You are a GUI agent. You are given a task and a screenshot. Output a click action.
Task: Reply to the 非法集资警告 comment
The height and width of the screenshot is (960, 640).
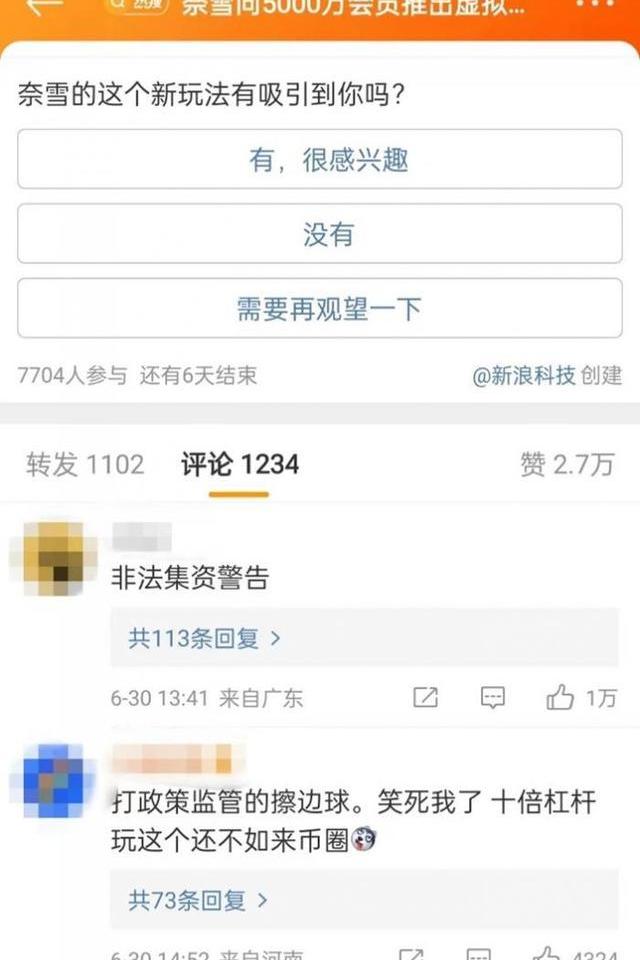(x=492, y=698)
